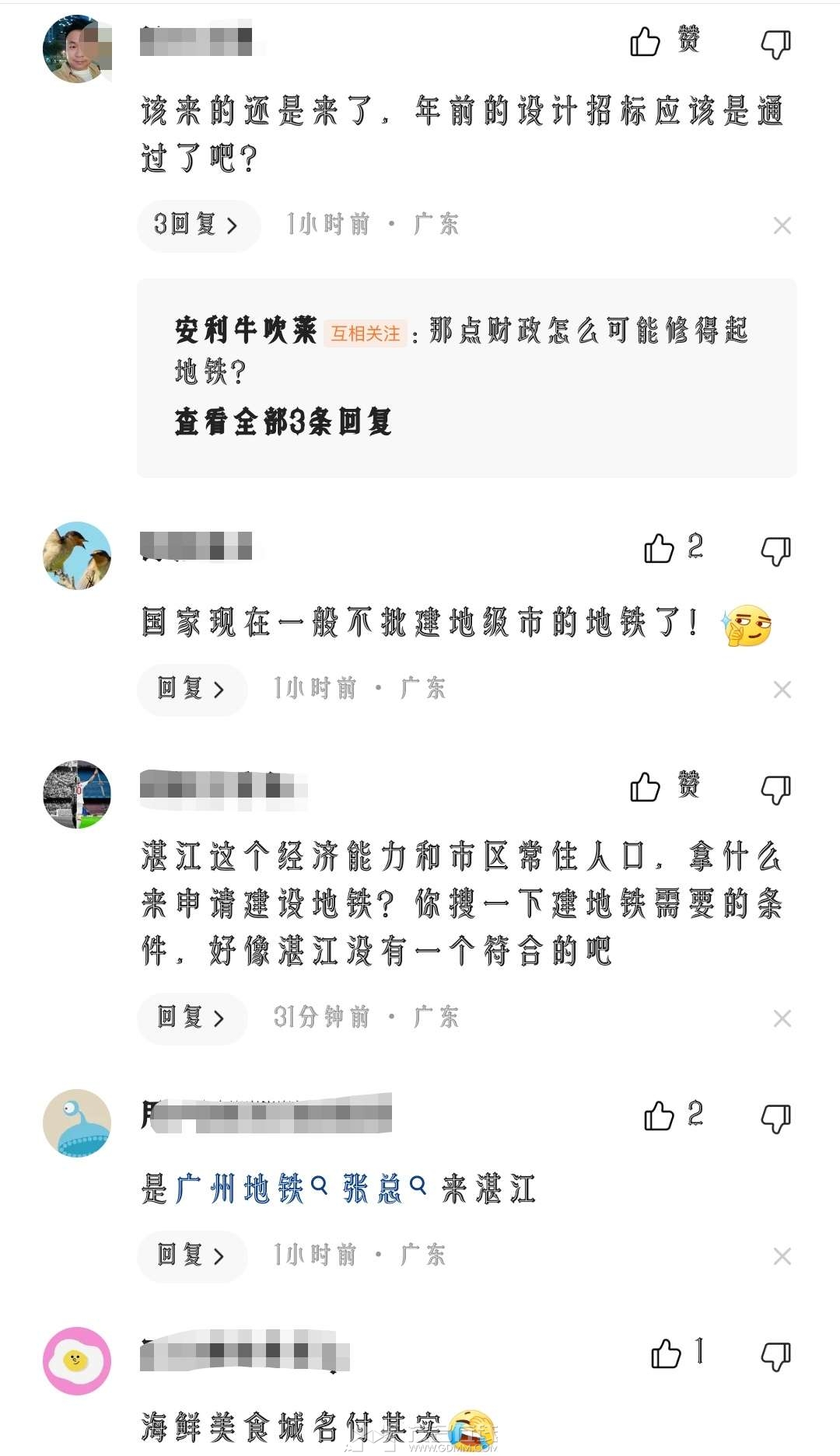Open the 3回复 replies button

[x=198, y=225]
